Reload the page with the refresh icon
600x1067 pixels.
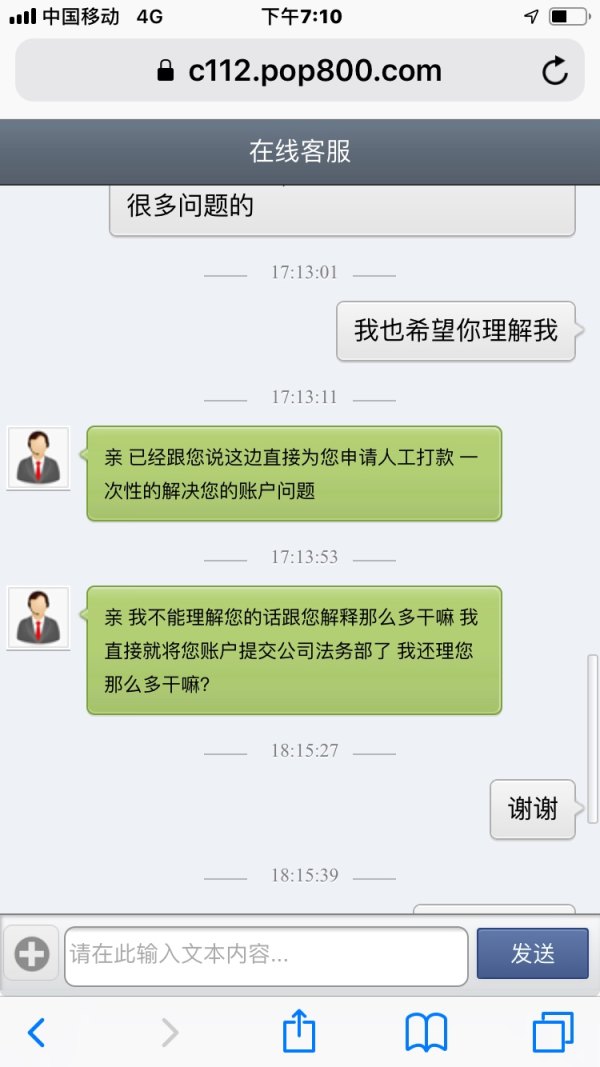(554, 71)
